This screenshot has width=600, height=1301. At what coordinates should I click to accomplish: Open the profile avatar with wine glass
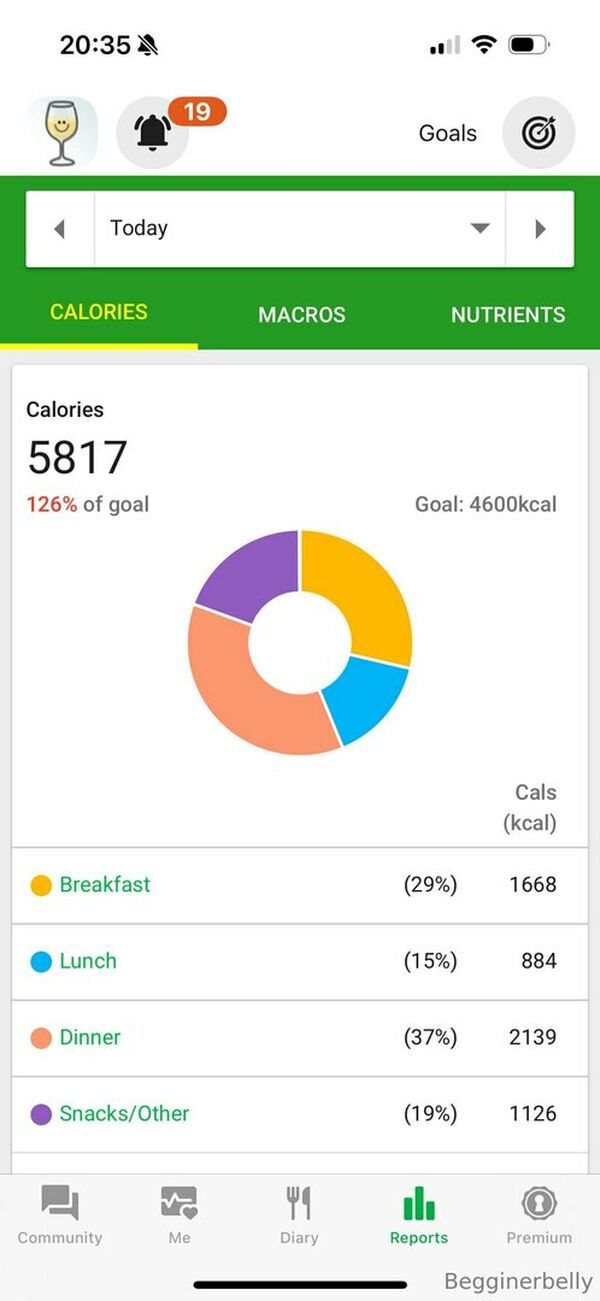click(61, 132)
